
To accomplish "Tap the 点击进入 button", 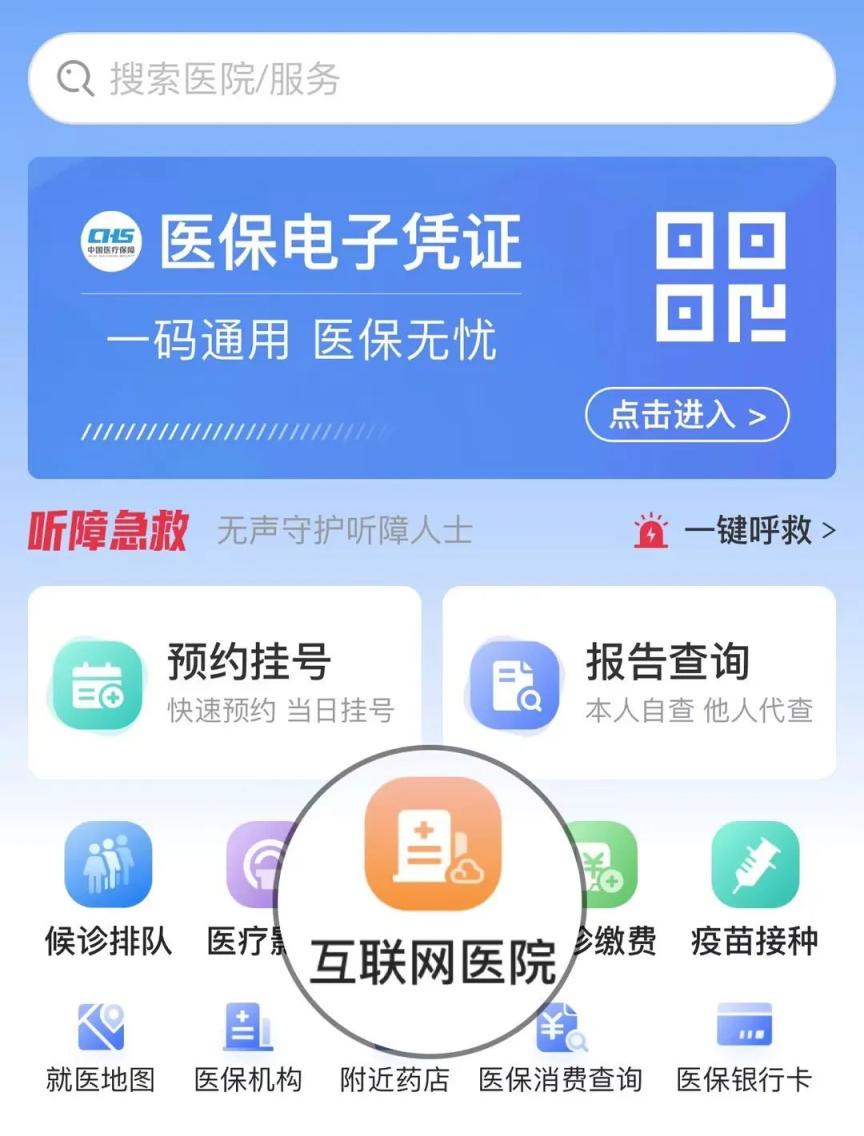I will click(687, 415).
